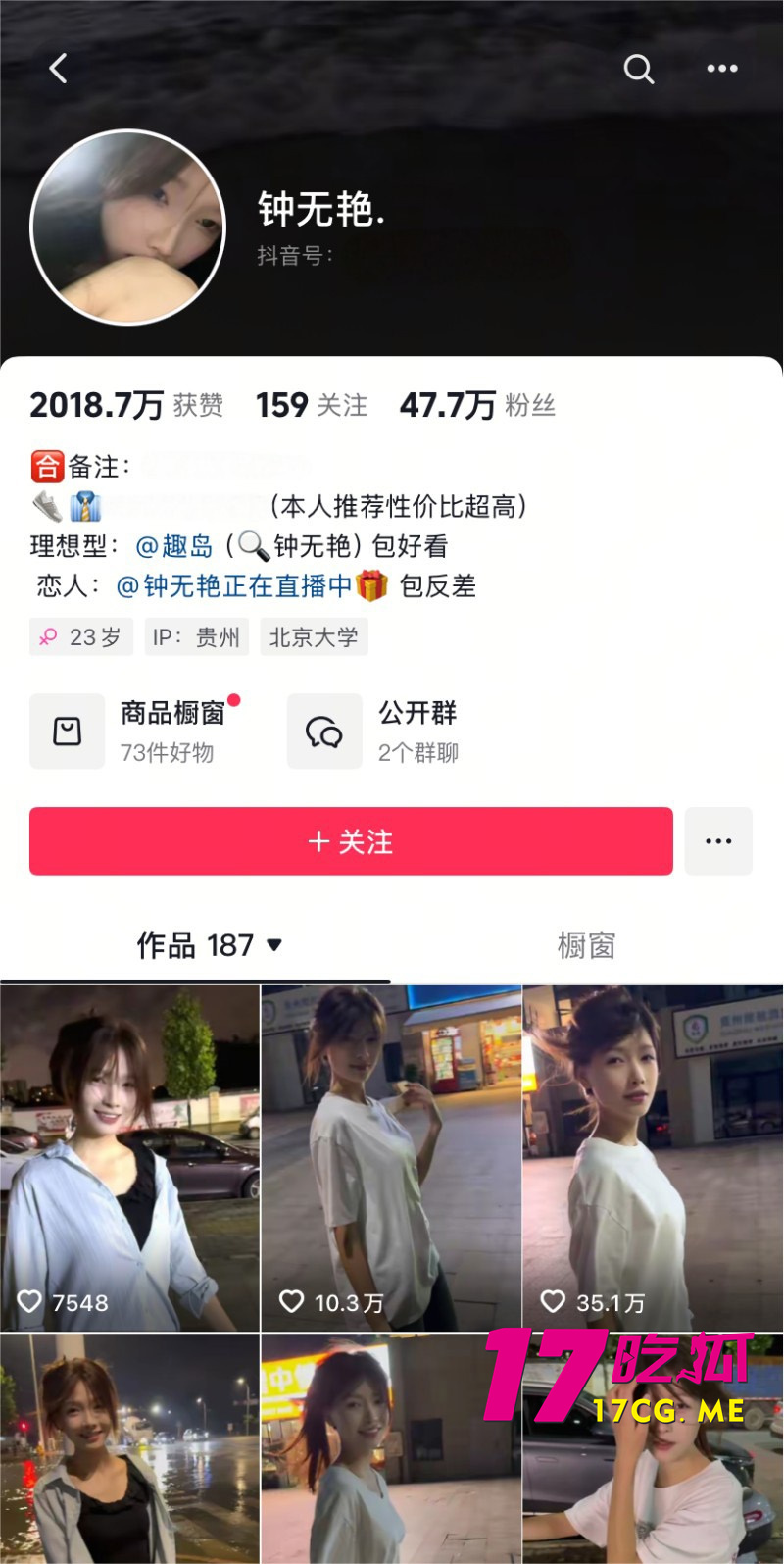The width and height of the screenshot is (784, 1564).
Task: Tap the more options button beside 关注
Action: pos(718,841)
